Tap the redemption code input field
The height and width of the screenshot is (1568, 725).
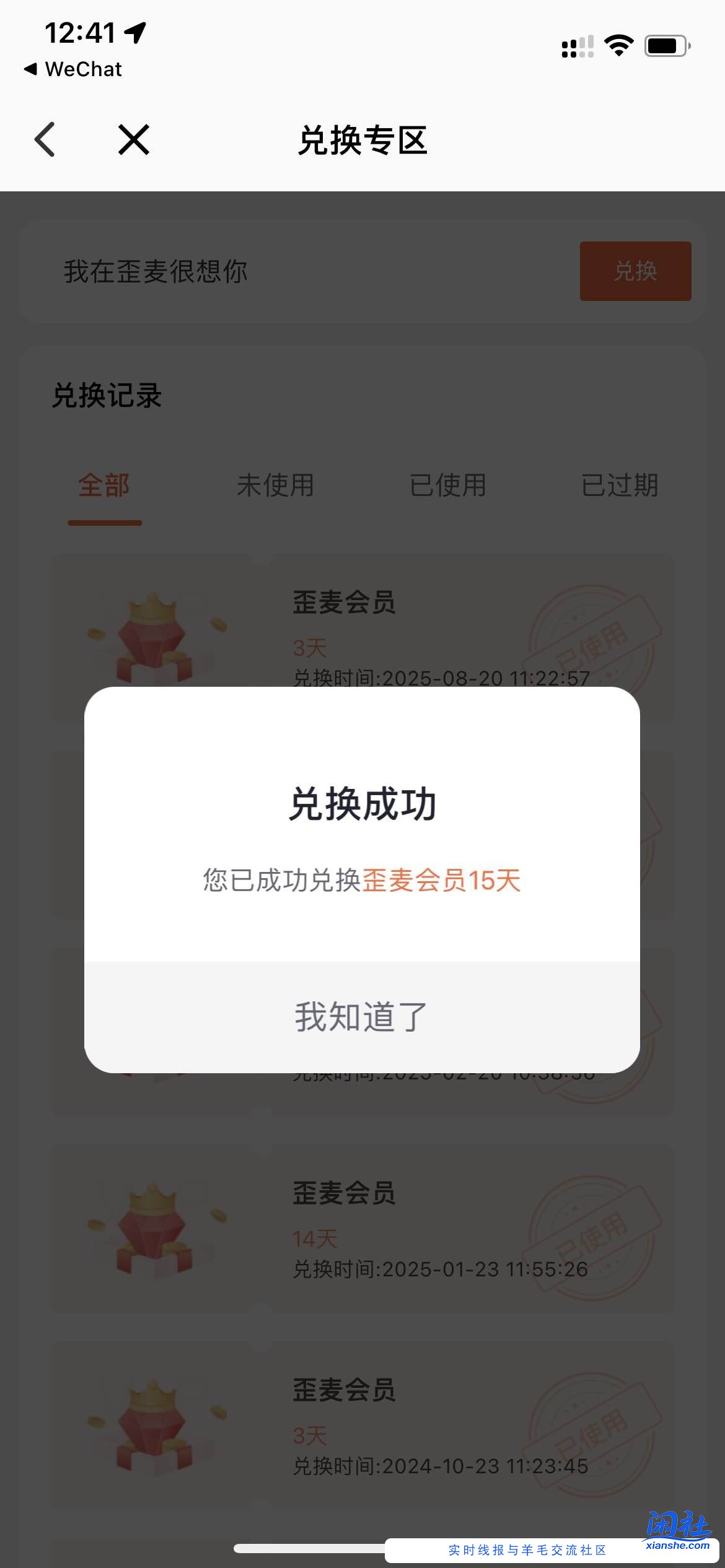tap(248, 271)
